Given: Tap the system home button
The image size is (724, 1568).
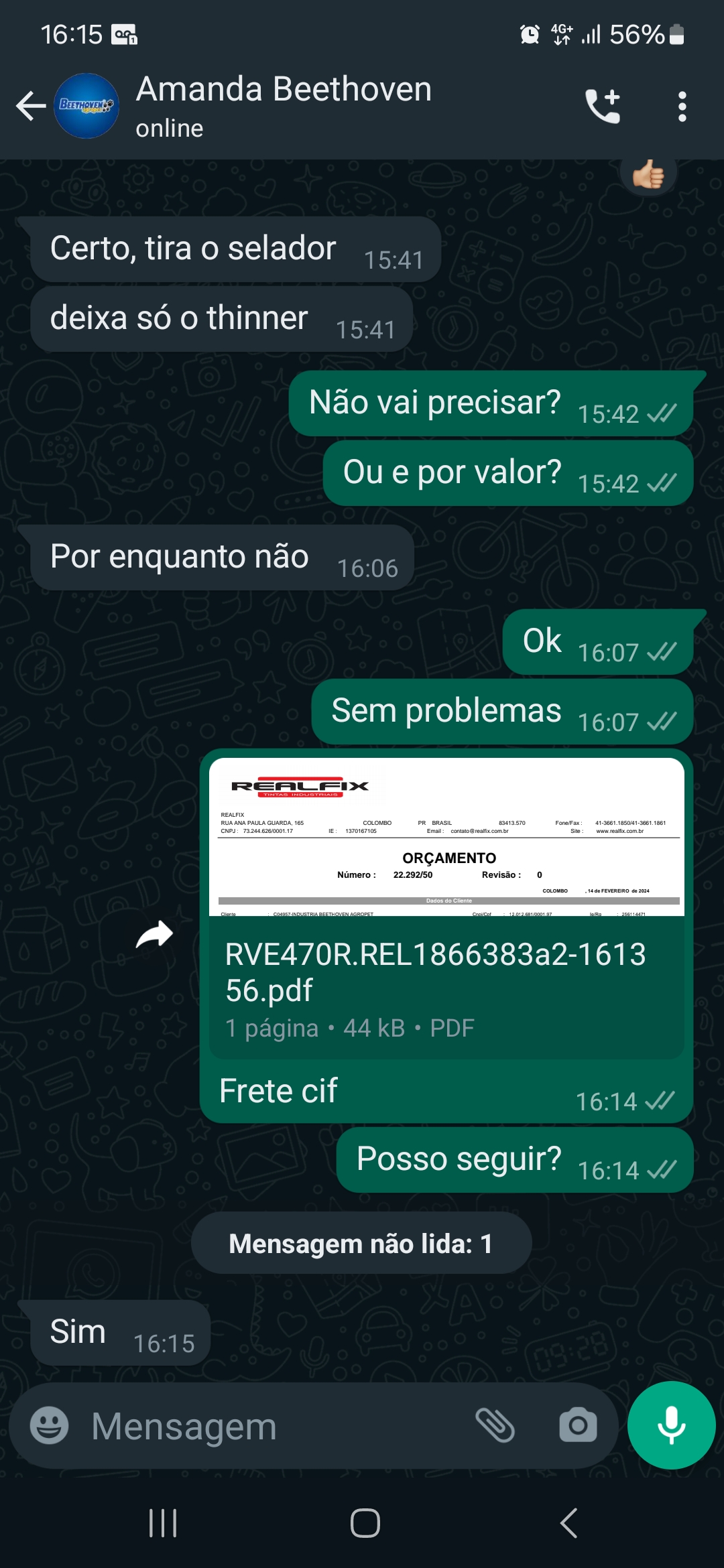Looking at the screenshot, I should click(365, 1522).
